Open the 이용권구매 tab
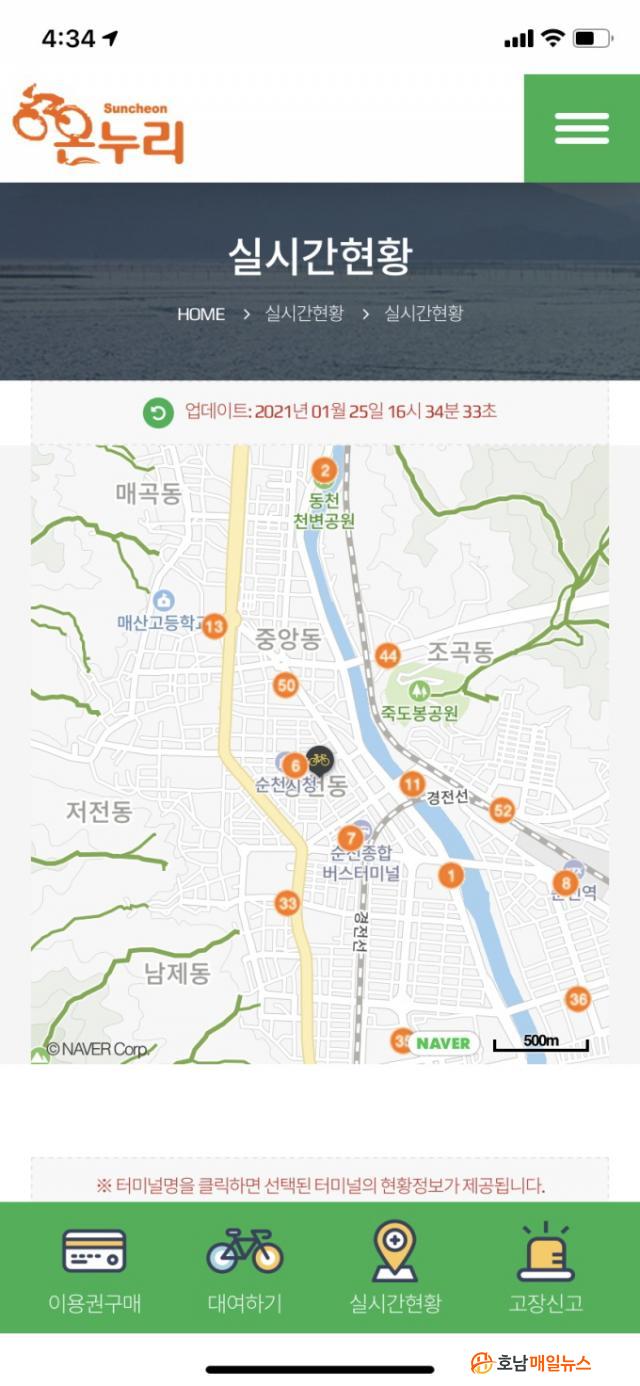640x1386 pixels. pos(95,1267)
